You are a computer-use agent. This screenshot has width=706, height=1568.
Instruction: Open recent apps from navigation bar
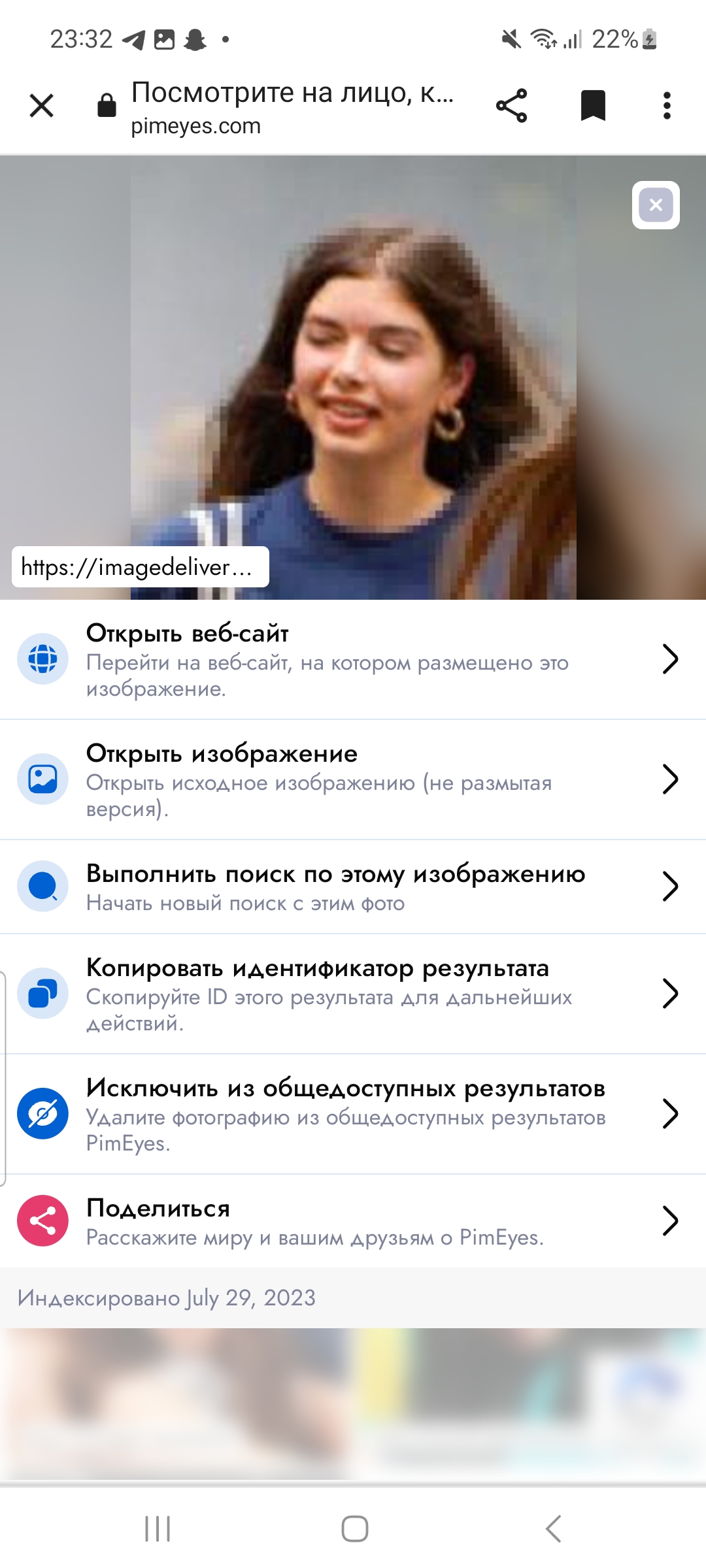(158, 1529)
